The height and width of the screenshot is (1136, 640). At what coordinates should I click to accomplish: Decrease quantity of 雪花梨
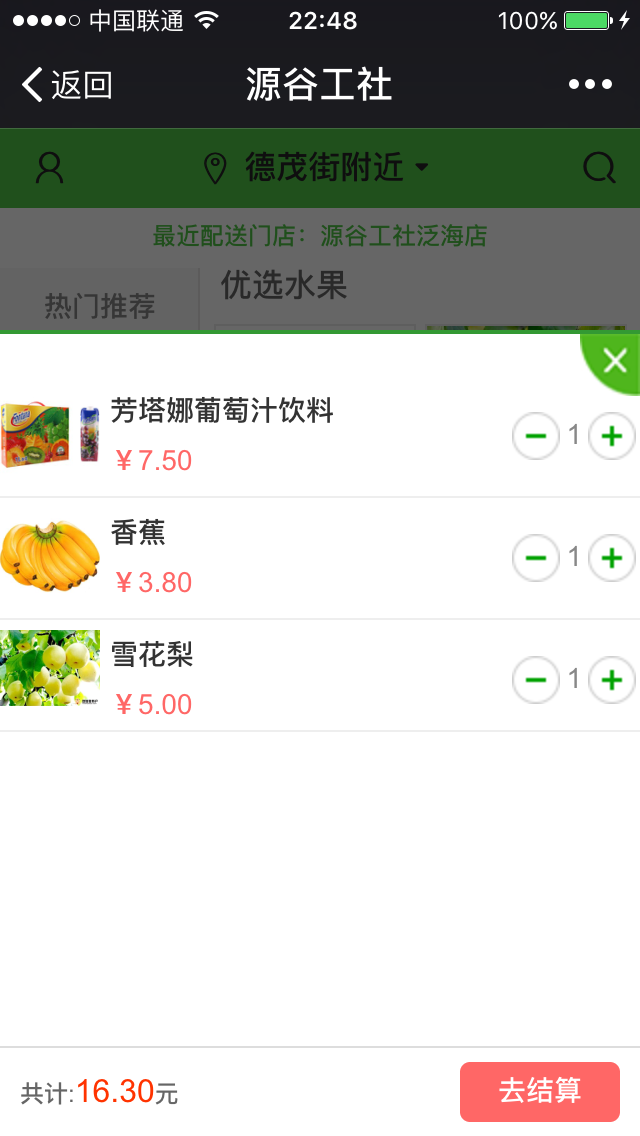pyautogui.click(x=535, y=681)
